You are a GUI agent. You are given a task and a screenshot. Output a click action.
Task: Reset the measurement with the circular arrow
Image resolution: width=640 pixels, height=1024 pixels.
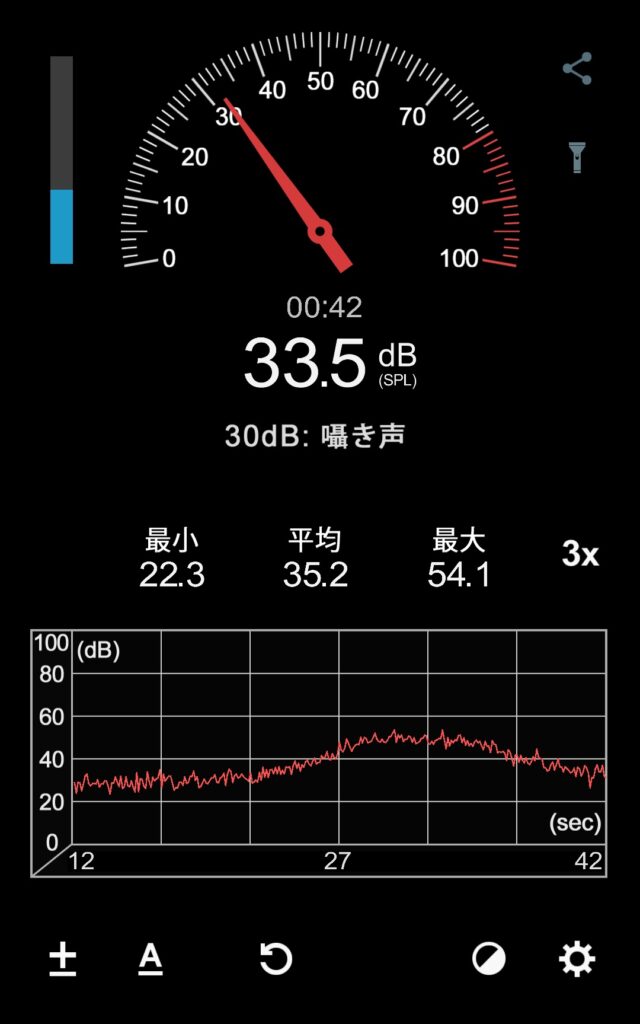click(276, 959)
